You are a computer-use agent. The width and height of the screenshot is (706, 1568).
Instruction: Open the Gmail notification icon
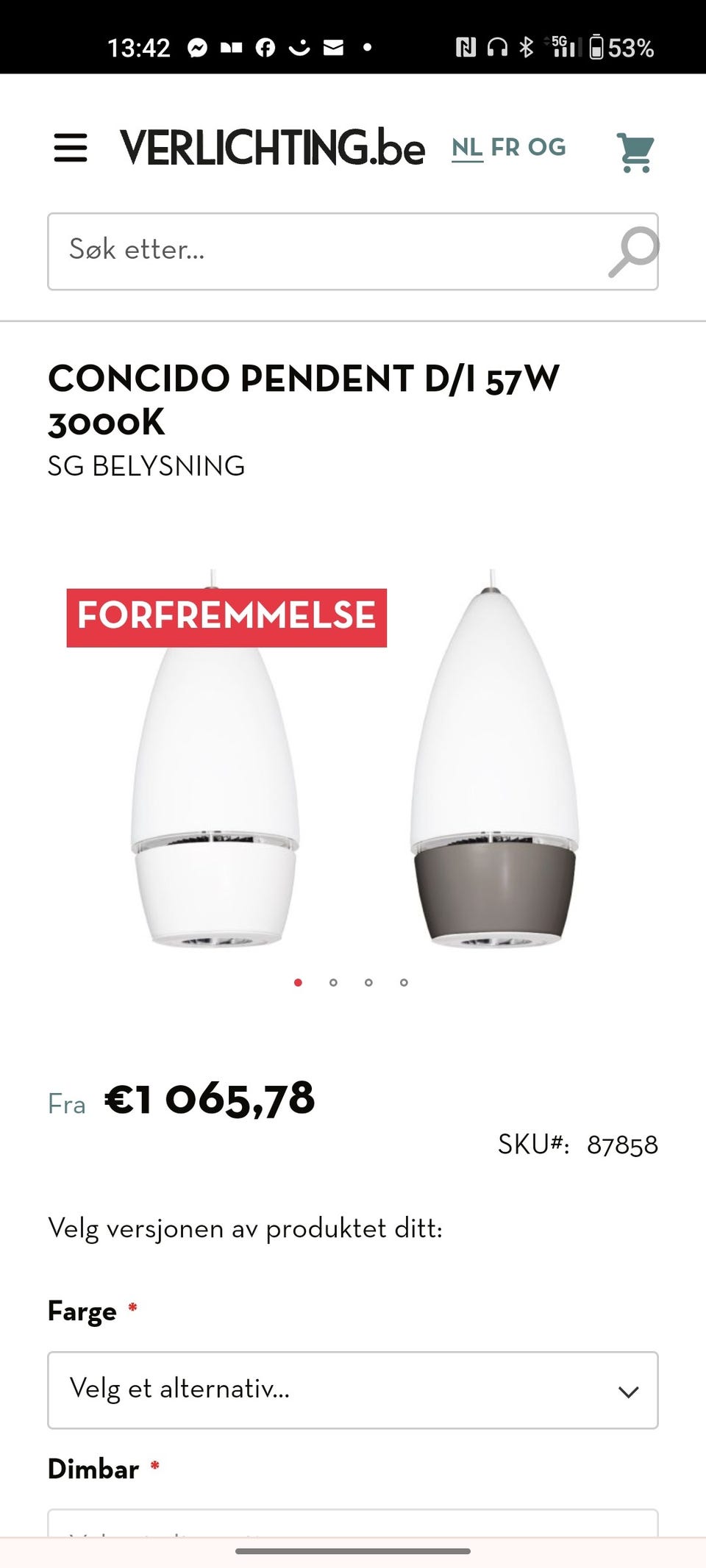coord(332,46)
